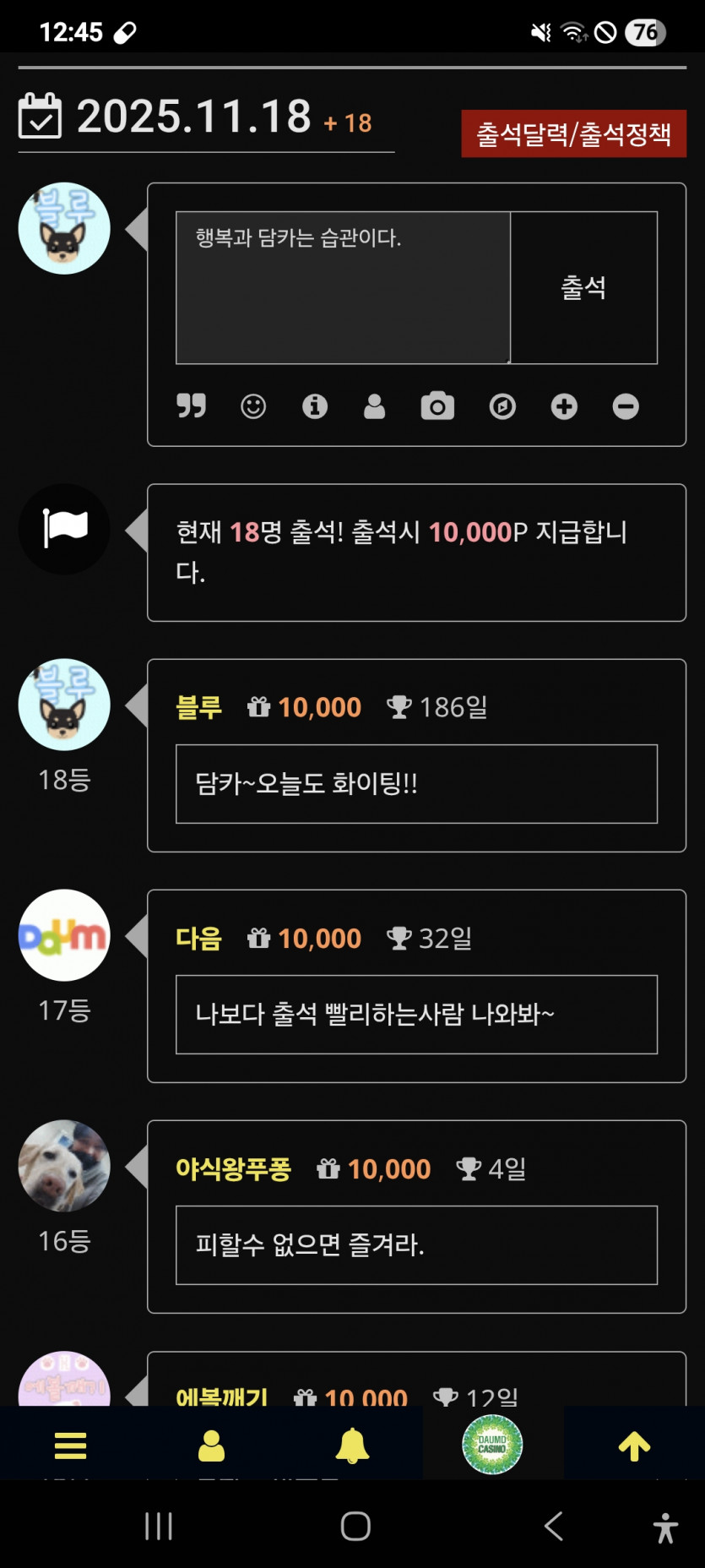
Task: Decrease text size with the minus icon
Action: coord(626,406)
